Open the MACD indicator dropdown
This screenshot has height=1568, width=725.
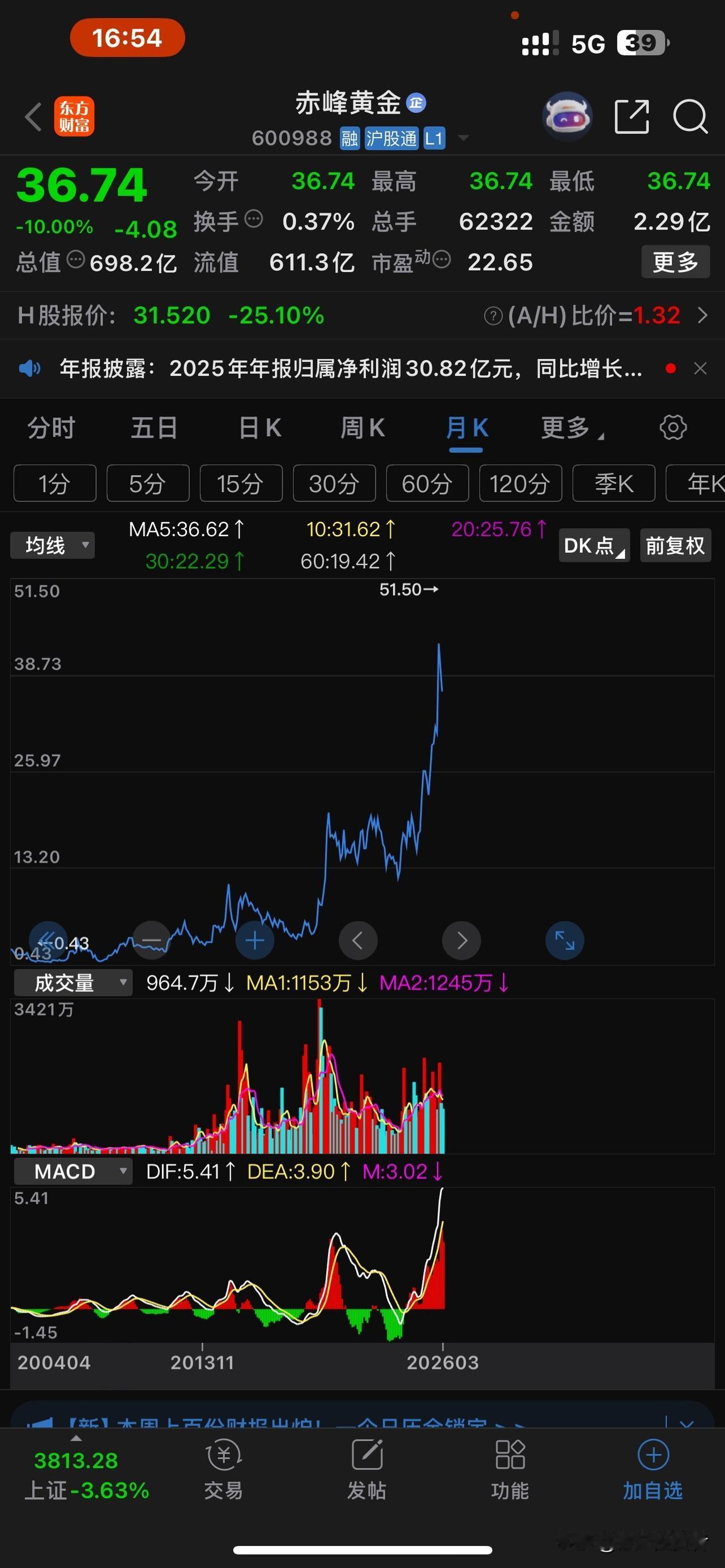click(x=72, y=1170)
